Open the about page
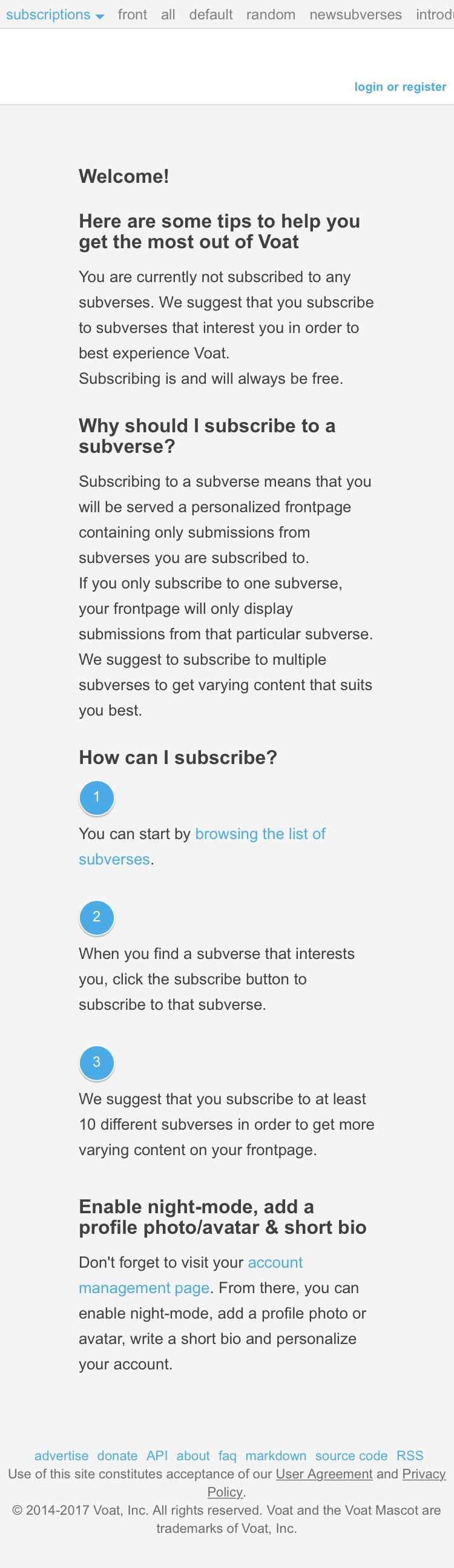Screen dimensions: 454x1568 pos(193,1455)
